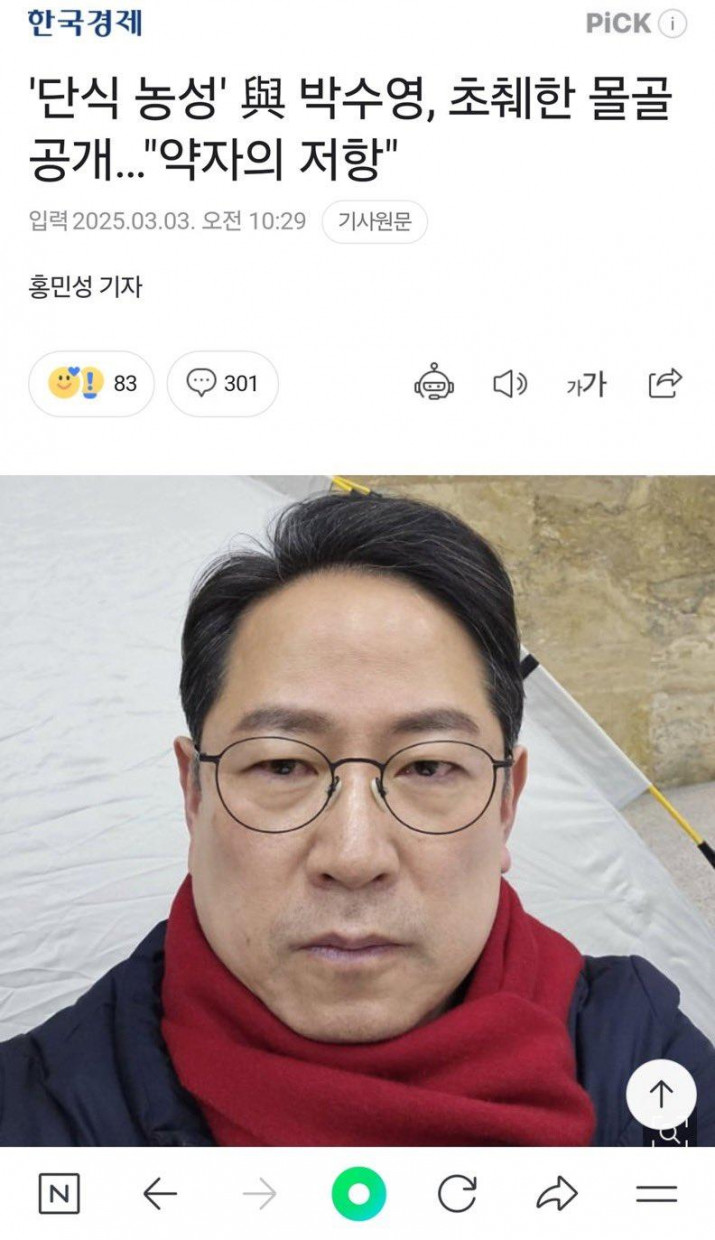The width and height of the screenshot is (715, 1240).
Task: Share this article via share icon
Action: [x=665, y=383]
